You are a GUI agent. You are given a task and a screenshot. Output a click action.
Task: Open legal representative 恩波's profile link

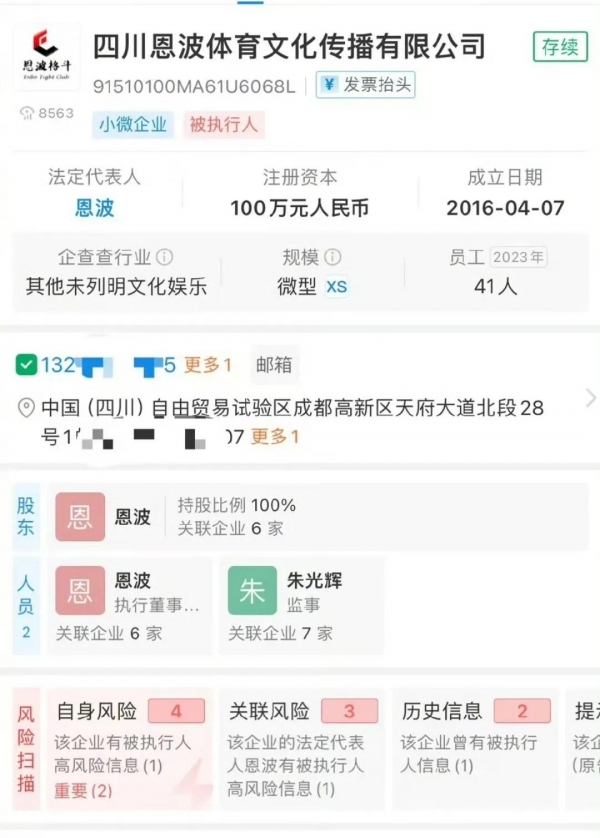(95, 208)
